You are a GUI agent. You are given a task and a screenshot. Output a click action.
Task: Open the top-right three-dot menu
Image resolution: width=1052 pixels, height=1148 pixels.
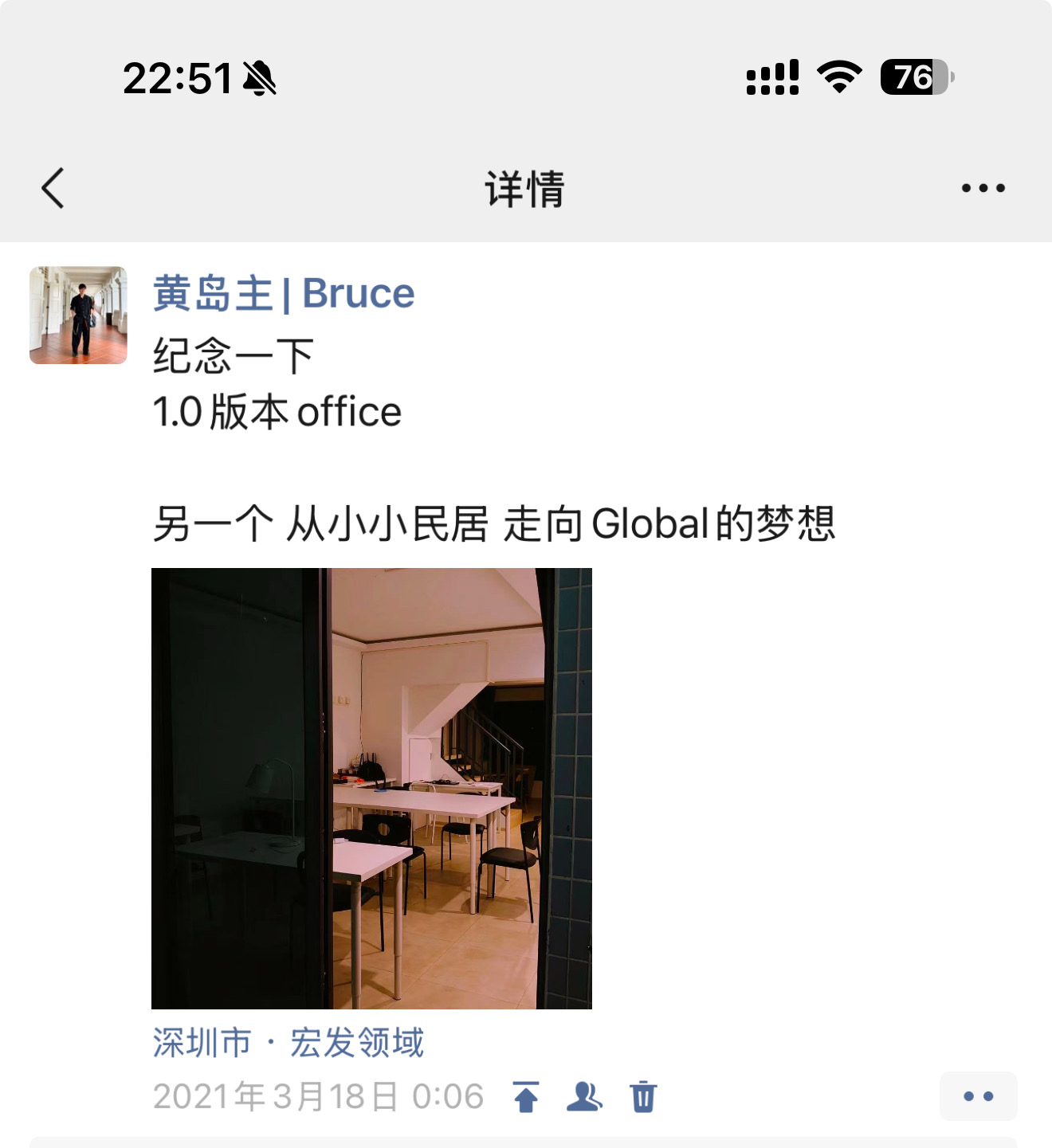pyautogui.click(x=983, y=189)
